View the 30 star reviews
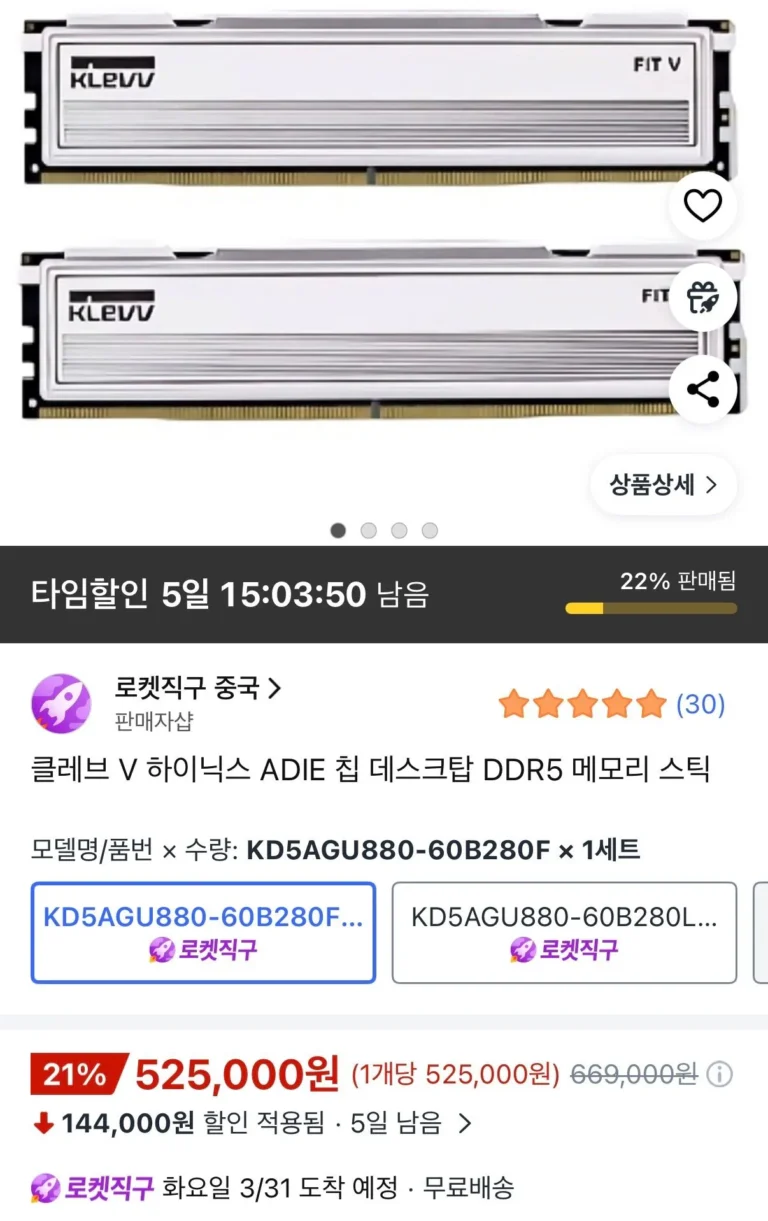The image size is (768, 1221). coord(611,705)
